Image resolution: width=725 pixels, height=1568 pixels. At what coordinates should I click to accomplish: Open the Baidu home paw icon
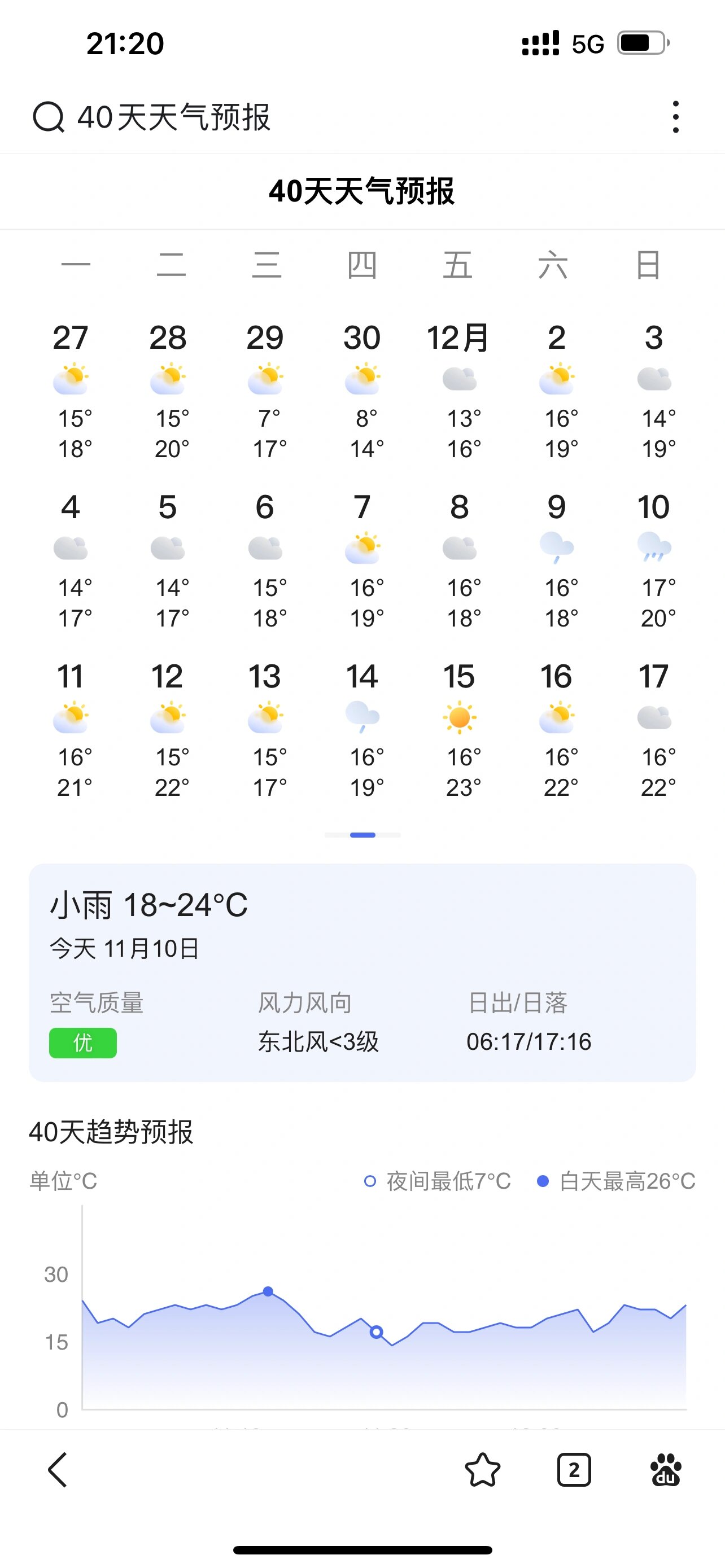(x=665, y=1470)
